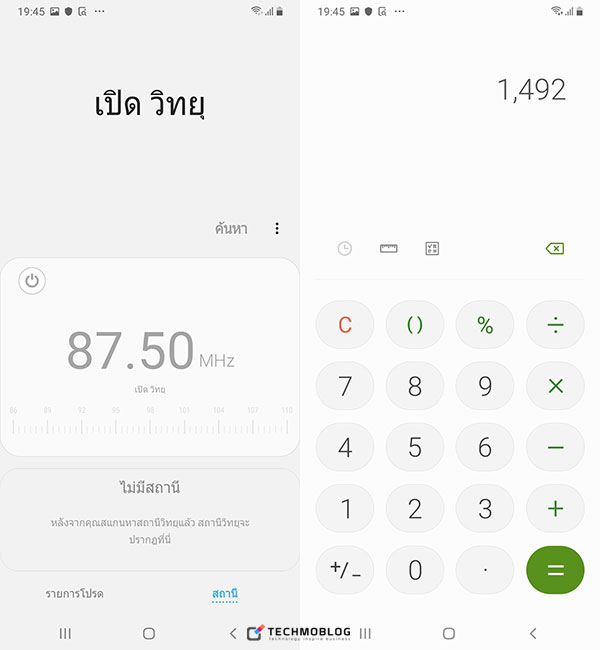Viewport: 600px width, 650px height.
Task: Tap the divide key
Action: (x=555, y=325)
